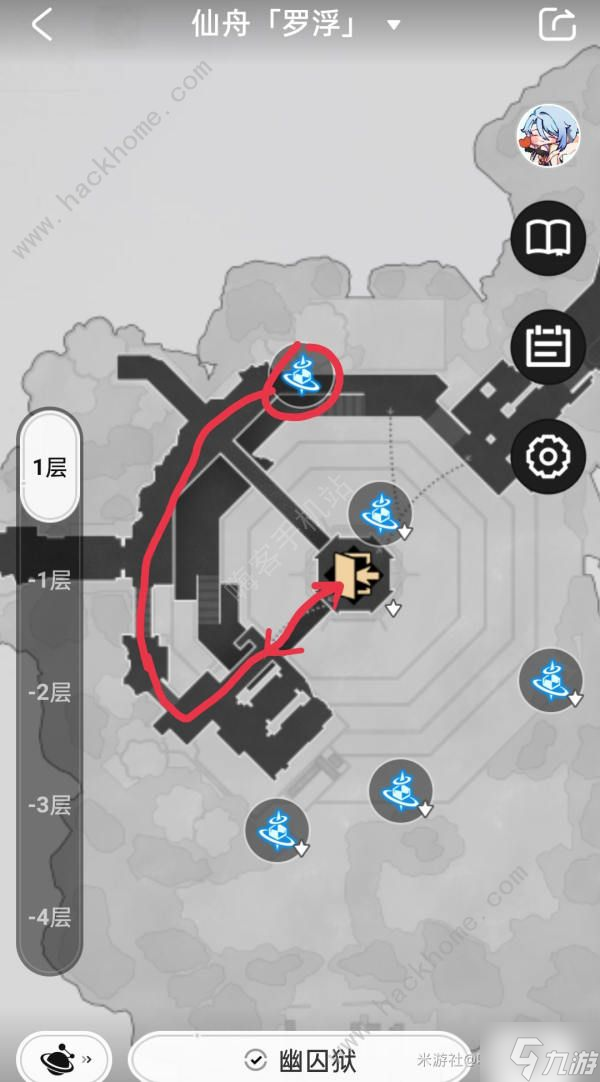Go back using the top-left arrow
This screenshot has width=600, height=1082.
41,25
